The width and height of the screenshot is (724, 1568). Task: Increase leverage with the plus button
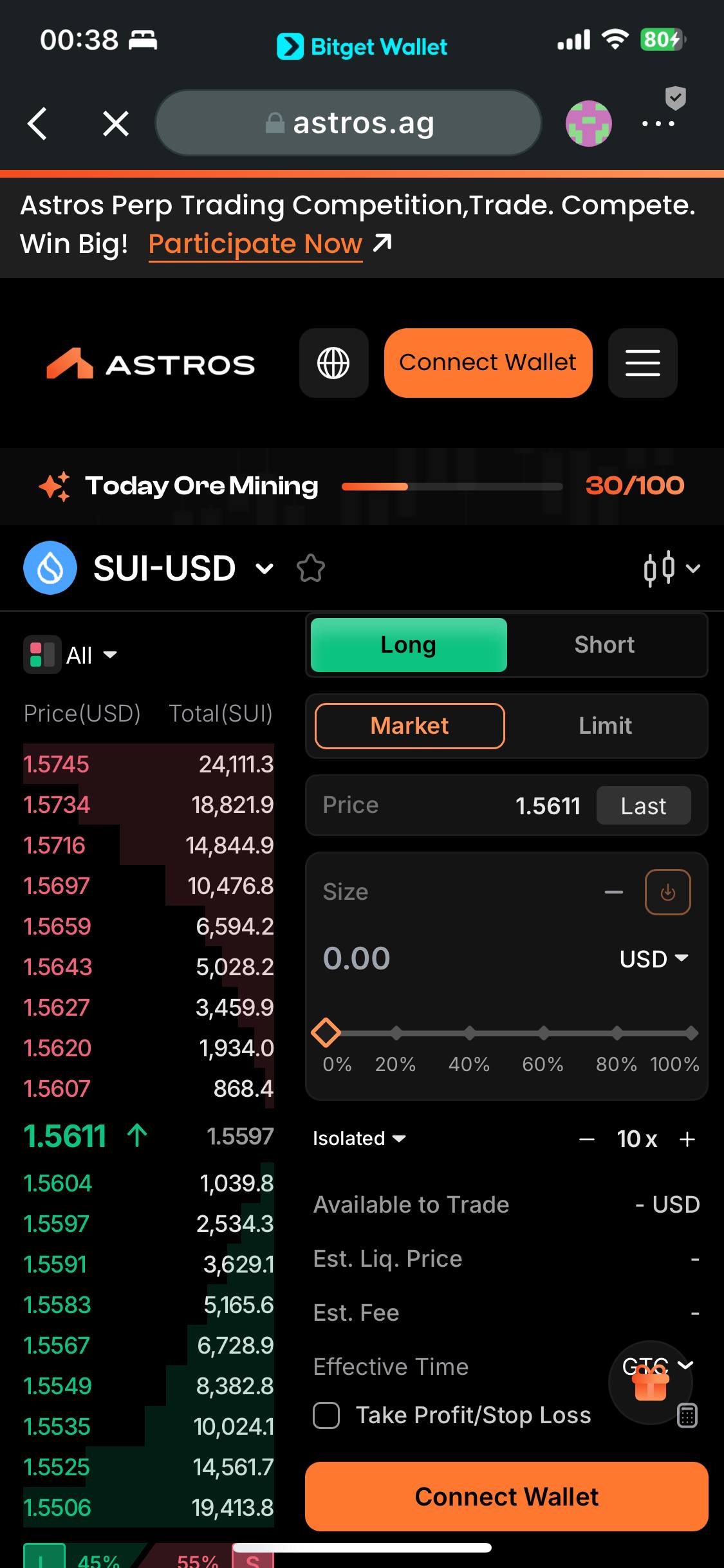tap(687, 1139)
